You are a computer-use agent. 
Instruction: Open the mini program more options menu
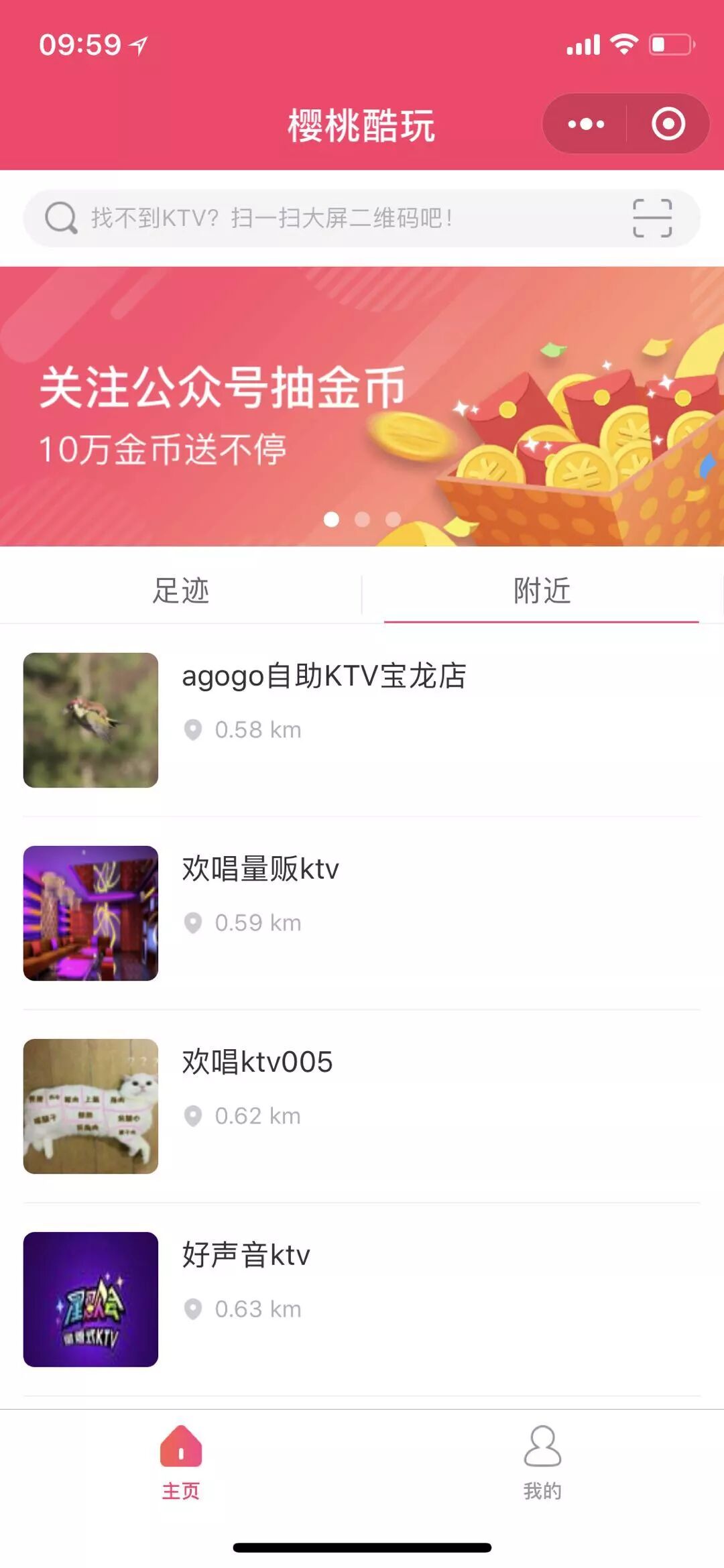click(x=586, y=124)
